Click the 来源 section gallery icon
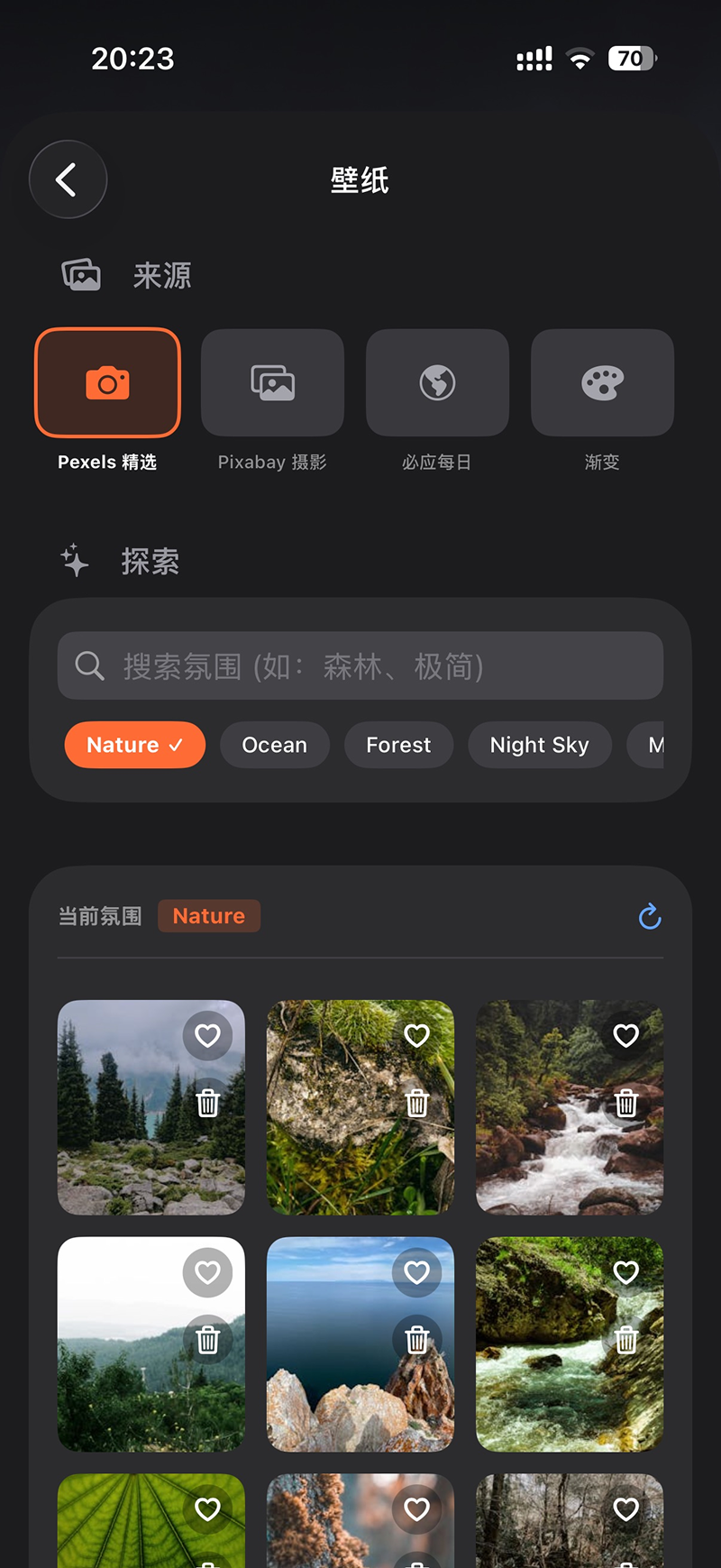The height and width of the screenshot is (1568, 721). point(80,274)
